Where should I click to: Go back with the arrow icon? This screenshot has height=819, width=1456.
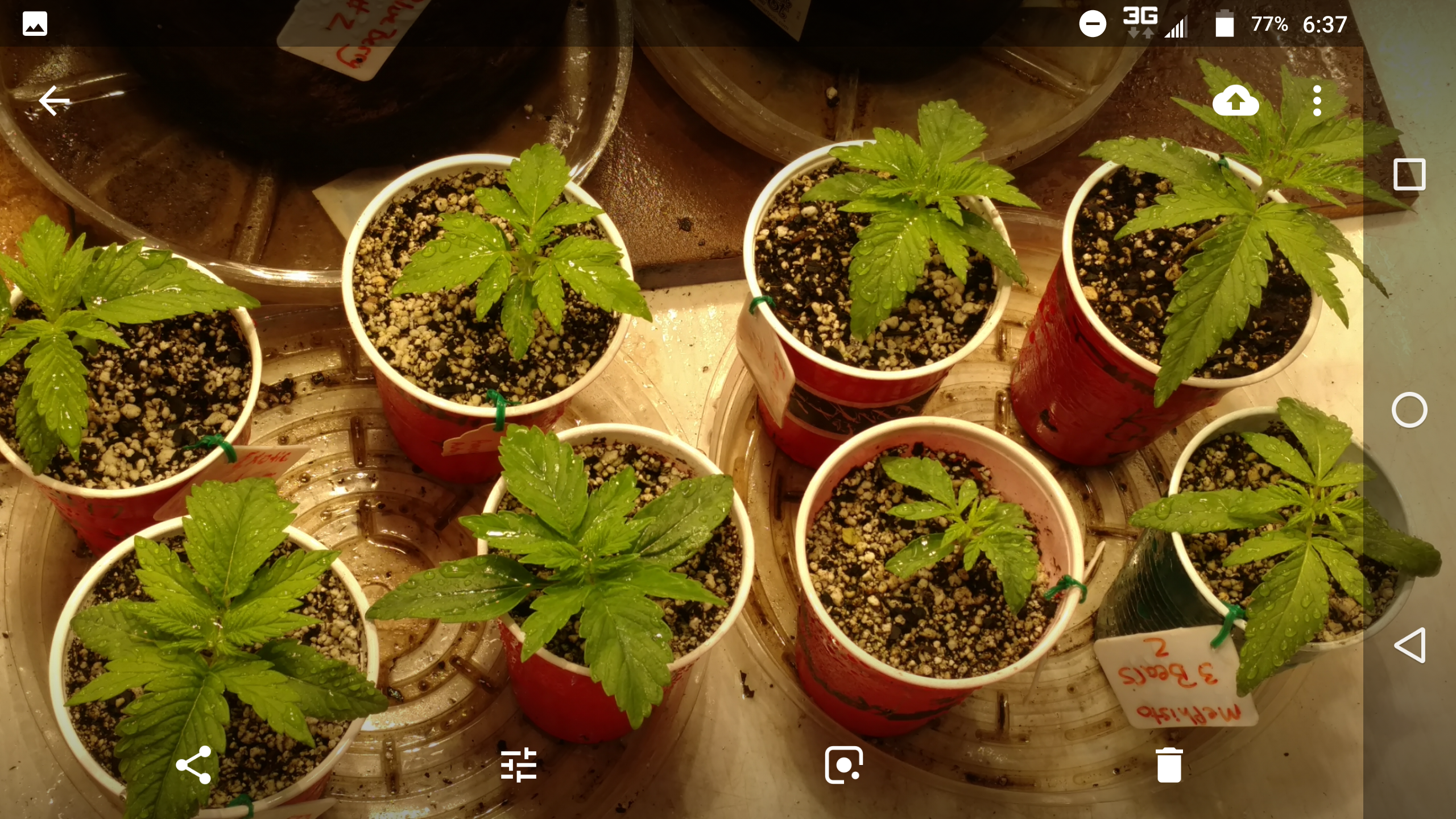(x=54, y=101)
